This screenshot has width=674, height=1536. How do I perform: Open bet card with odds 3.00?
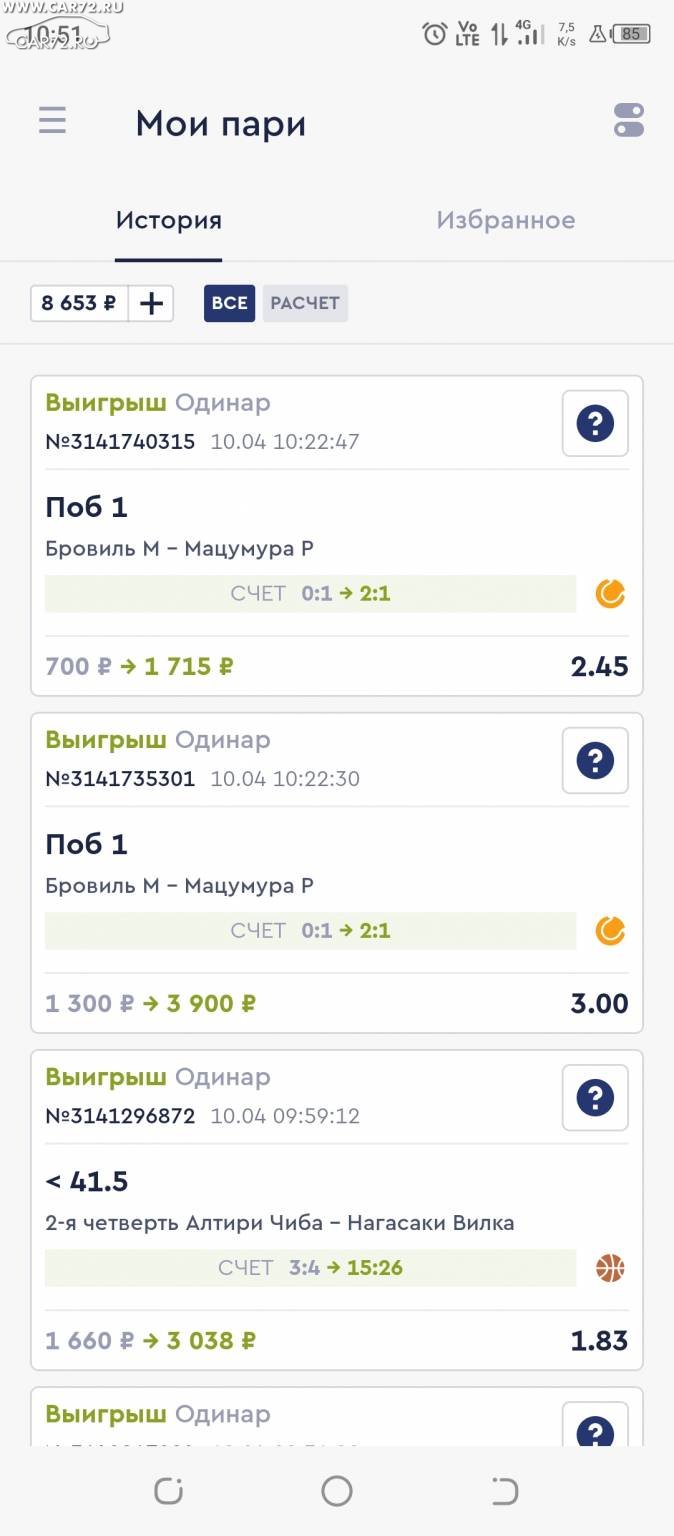(x=337, y=873)
